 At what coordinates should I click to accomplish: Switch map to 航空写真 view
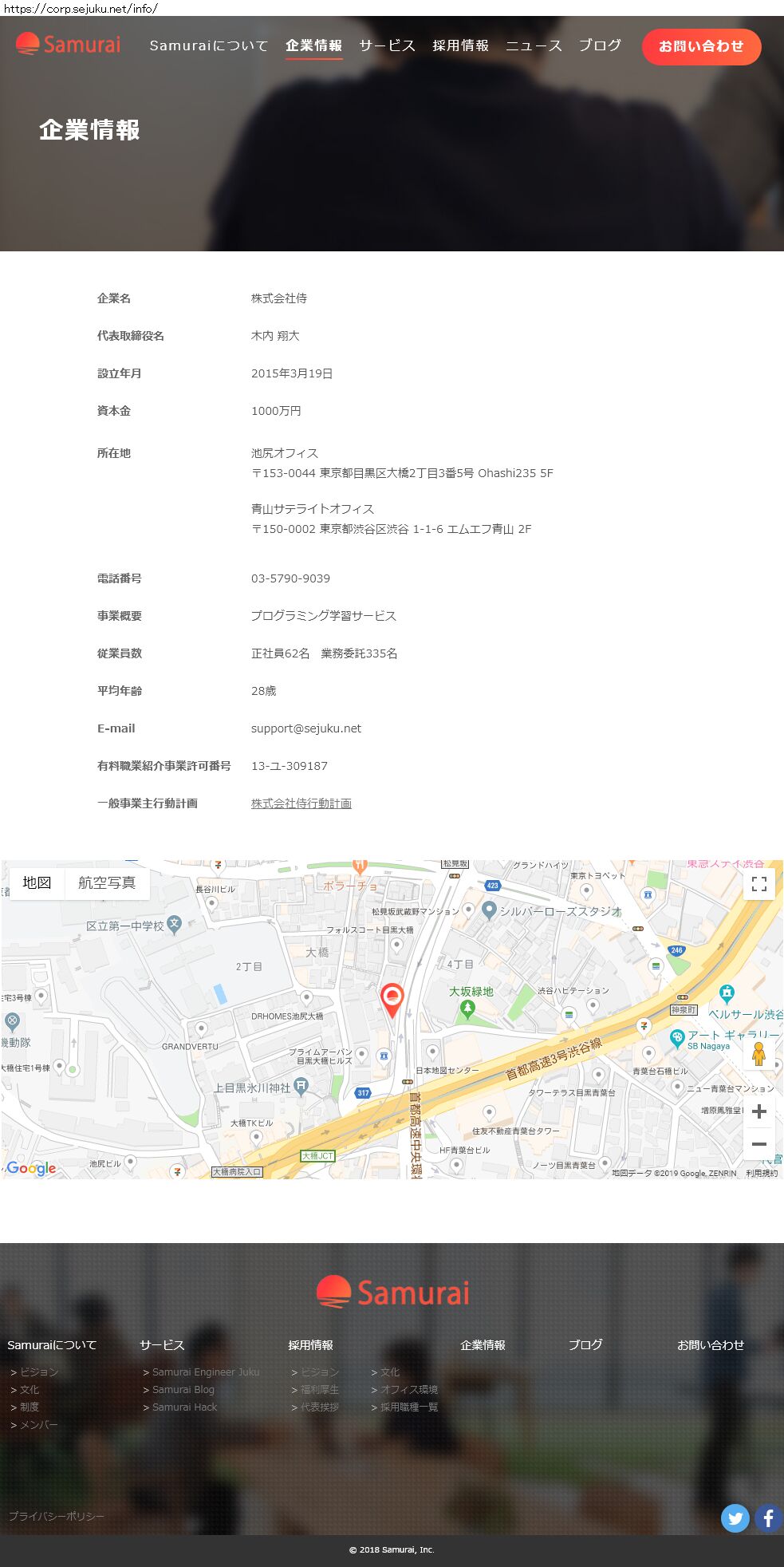pyautogui.click(x=107, y=882)
